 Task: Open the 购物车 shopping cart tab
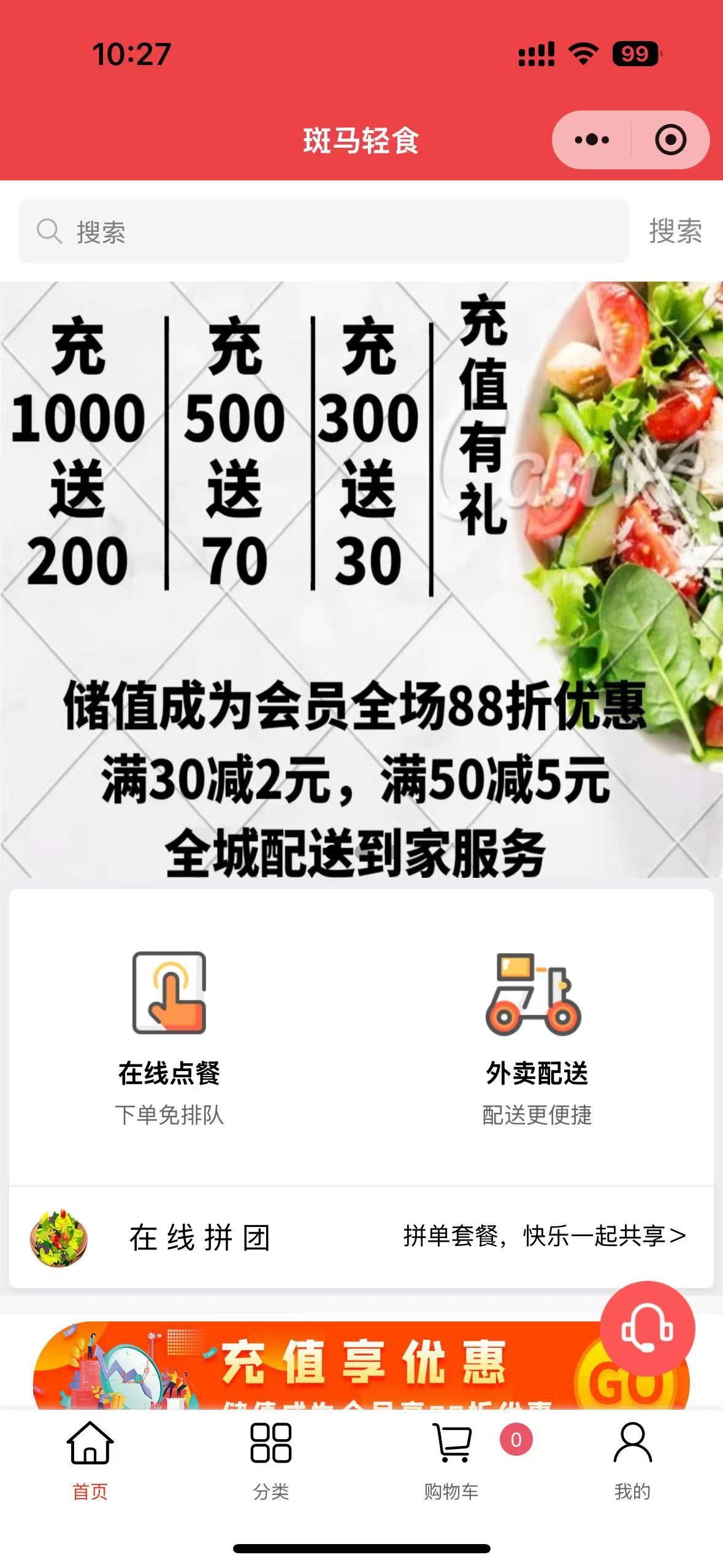(x=452, y=1461)
